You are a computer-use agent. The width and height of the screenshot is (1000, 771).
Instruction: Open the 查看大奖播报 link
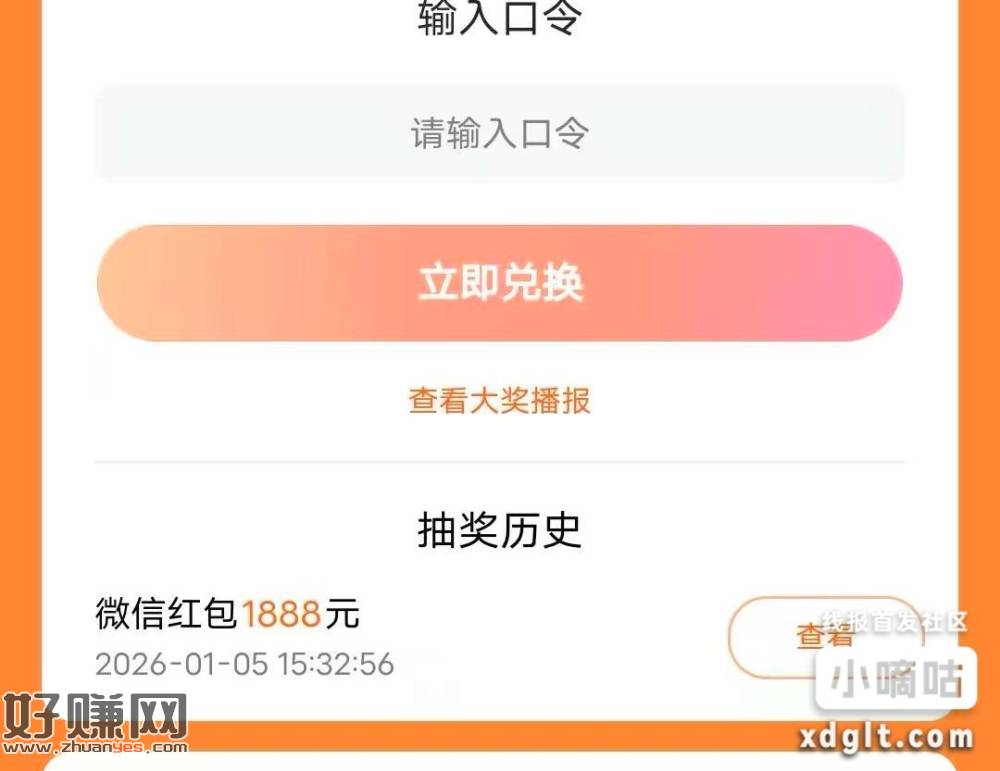(x=500, y=400)
